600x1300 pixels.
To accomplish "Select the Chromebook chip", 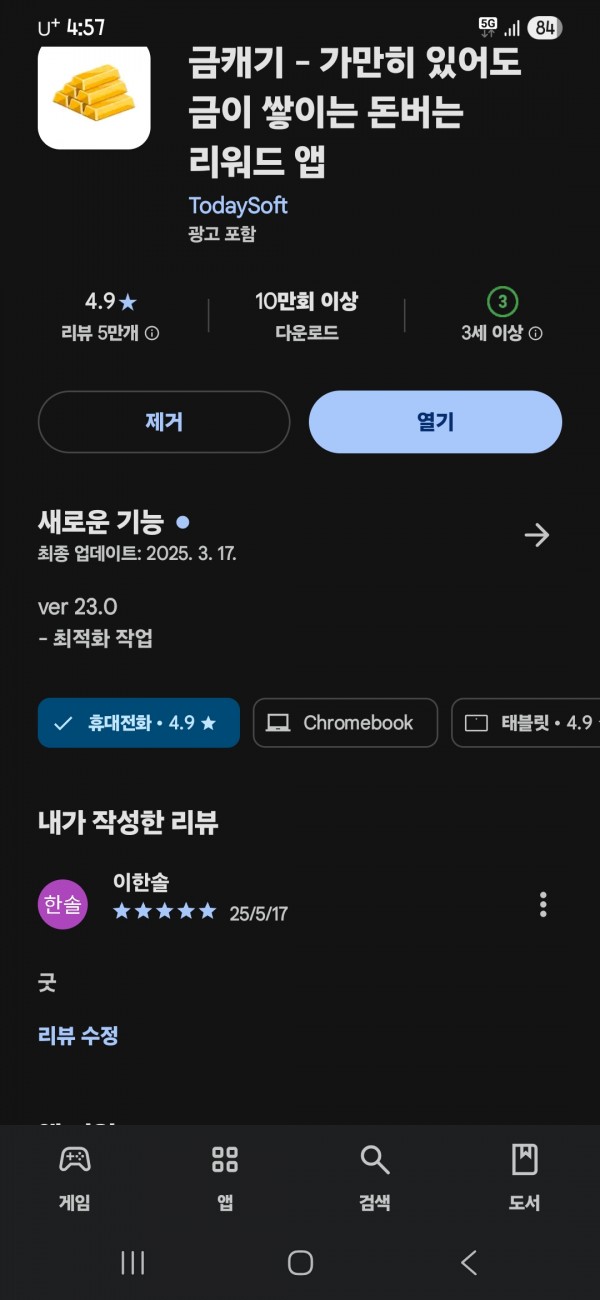I will point(345,723).
